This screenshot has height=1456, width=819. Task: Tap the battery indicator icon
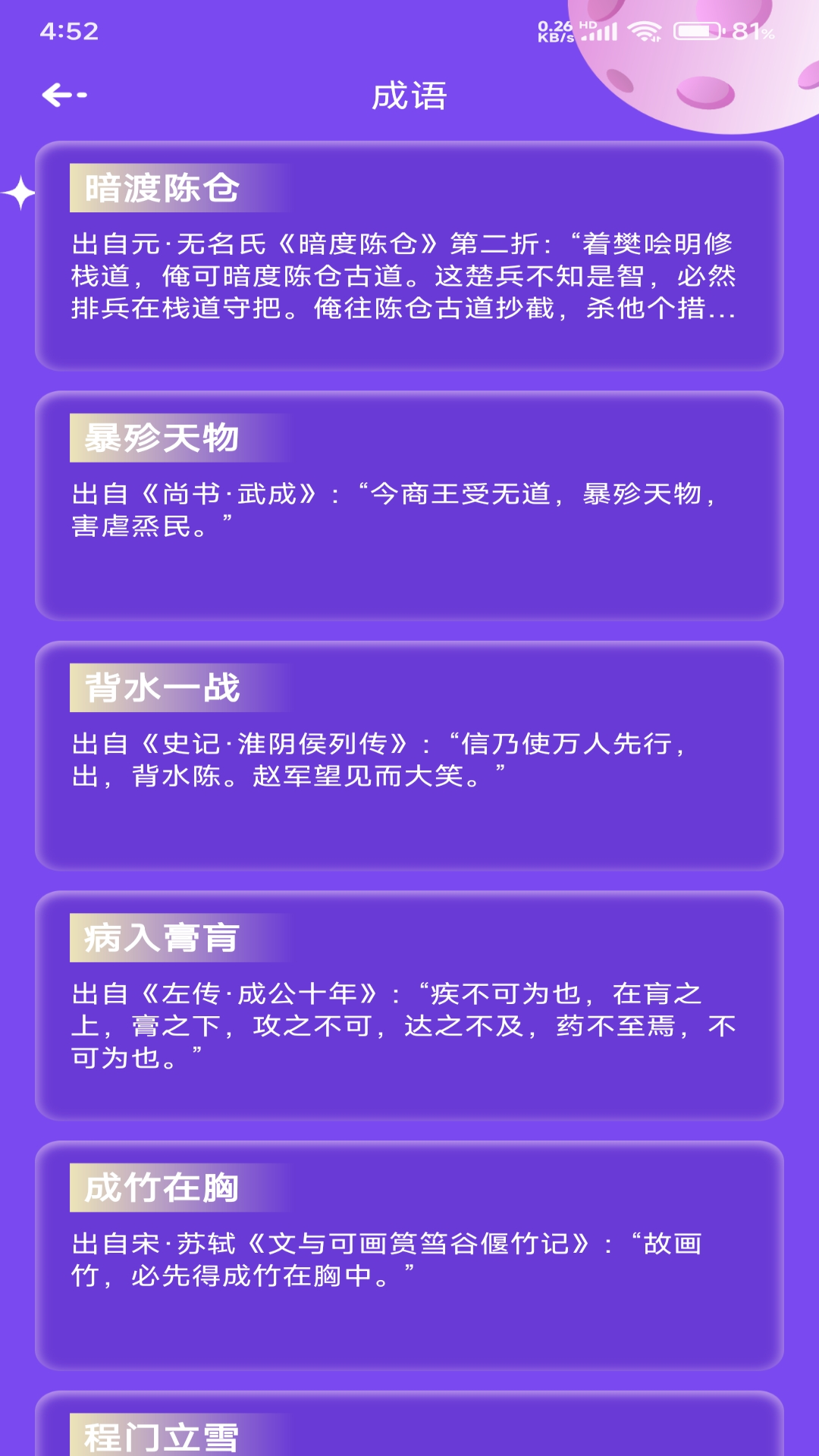click(695, 32)
